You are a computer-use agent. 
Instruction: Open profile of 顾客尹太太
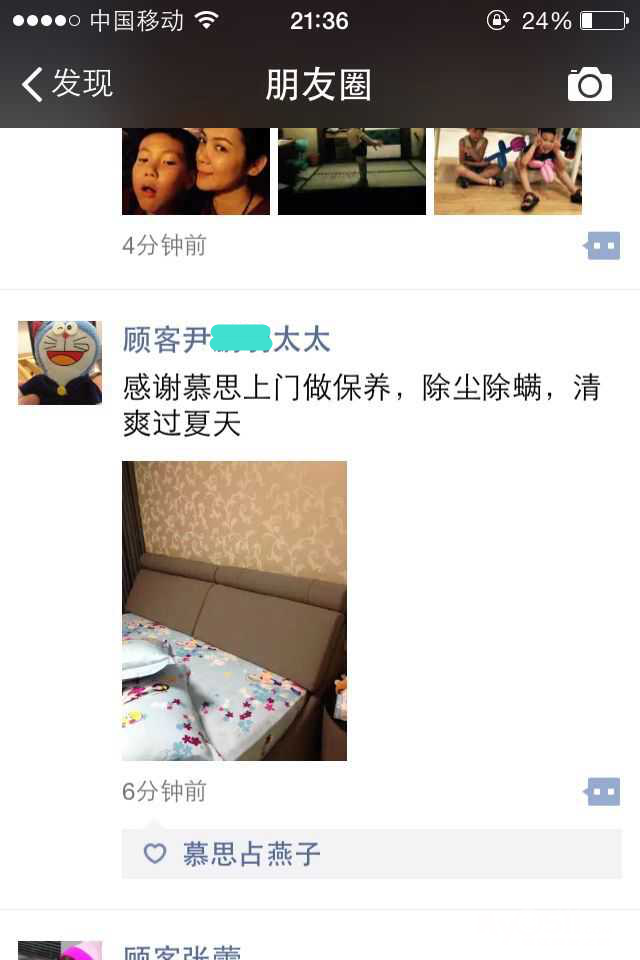[x=226, y=340]
